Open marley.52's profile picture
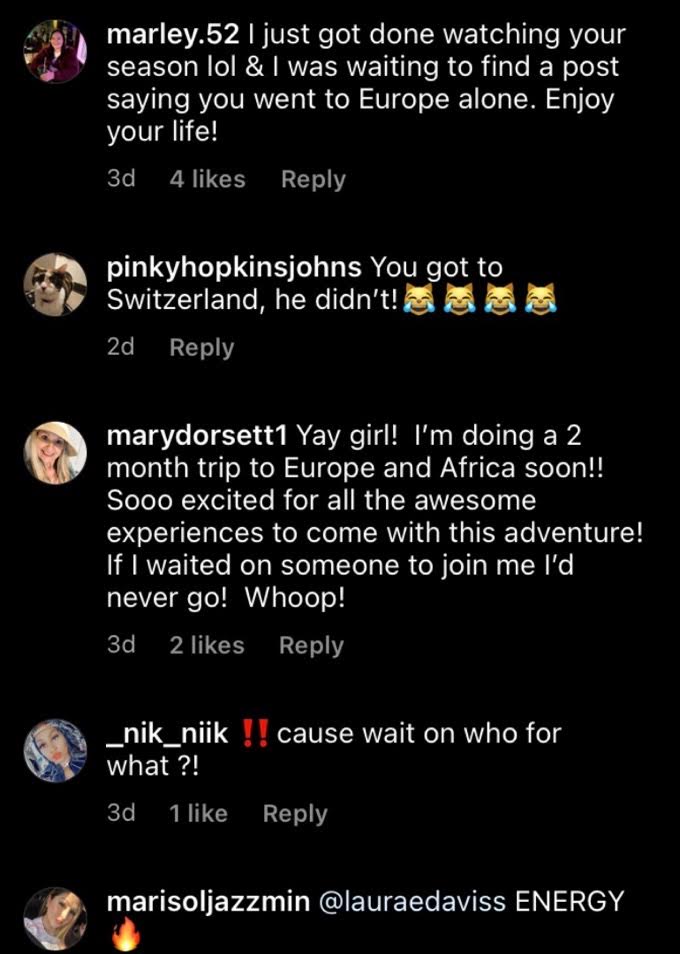Screen dimensions: 680x954 coord(54,52)
